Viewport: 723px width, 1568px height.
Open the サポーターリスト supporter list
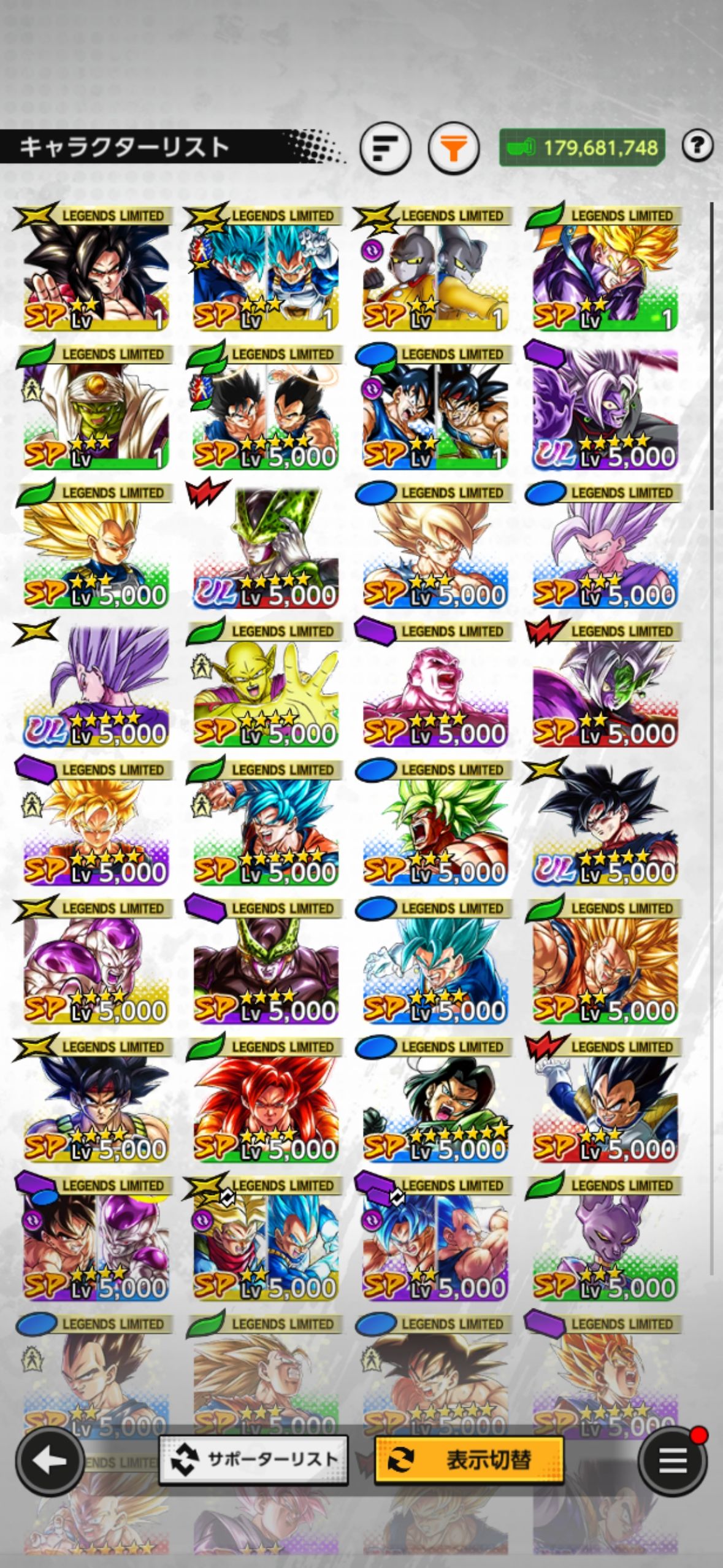254,1460
